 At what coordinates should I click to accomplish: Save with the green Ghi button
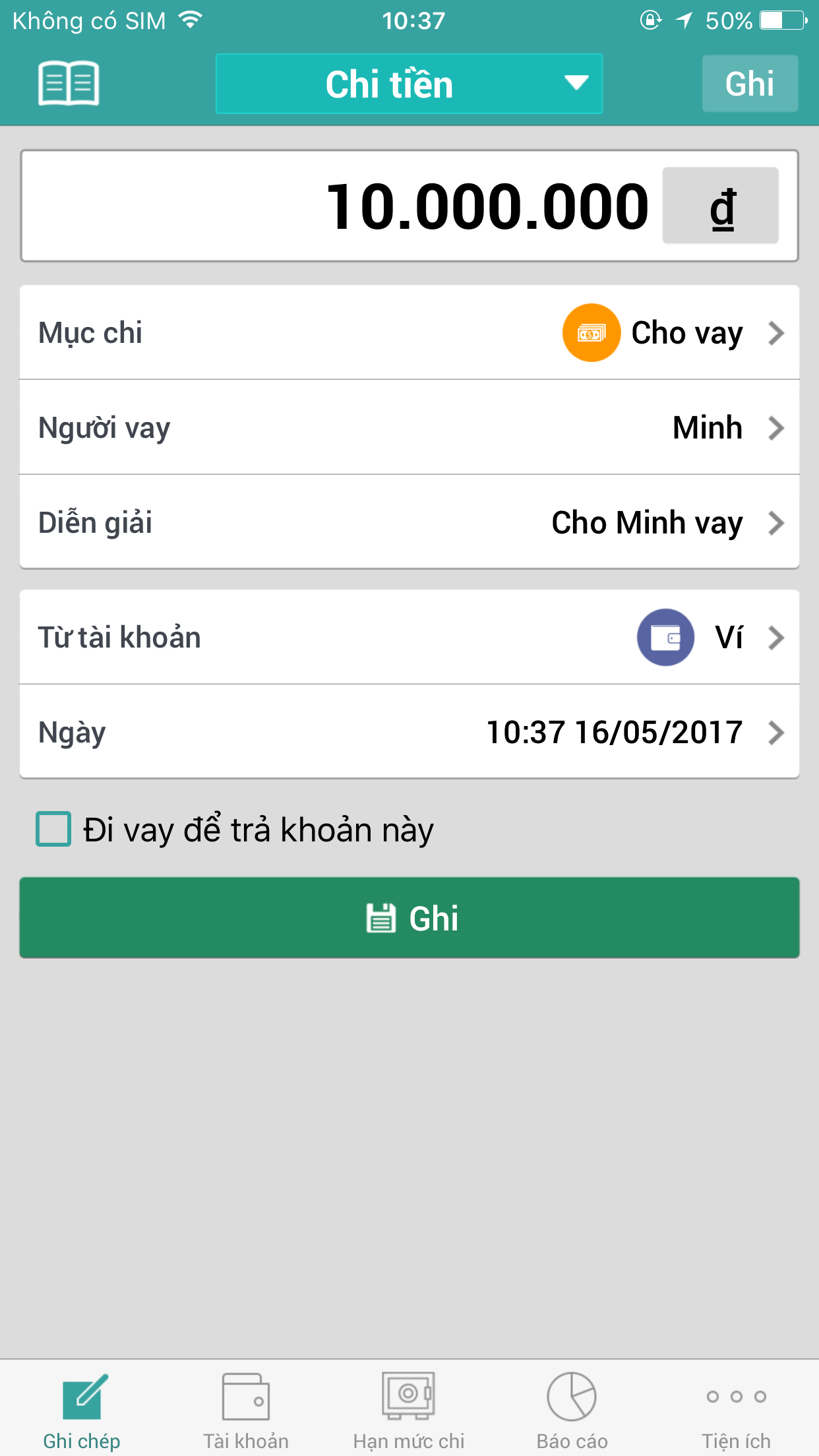coord(409,917)
